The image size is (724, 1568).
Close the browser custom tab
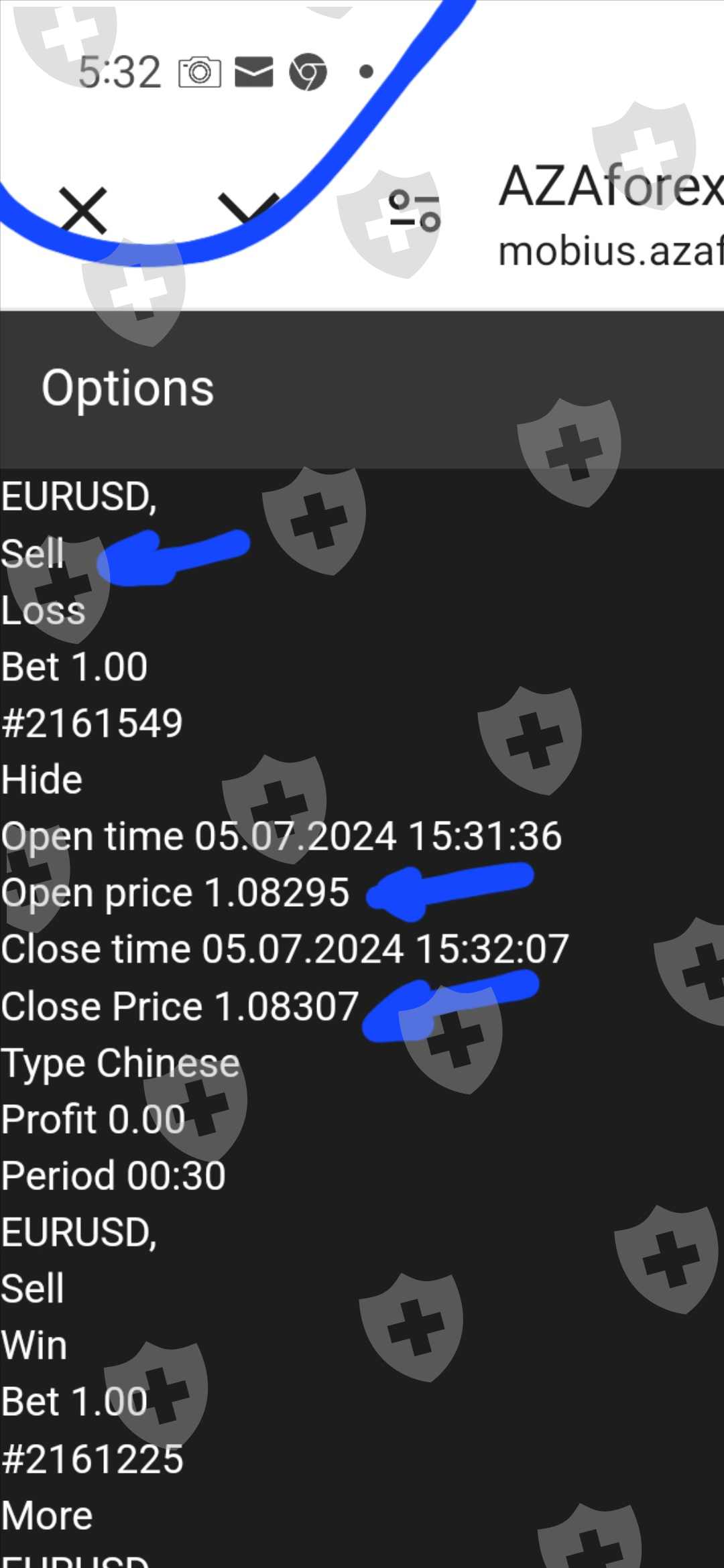tap(82, 210)
